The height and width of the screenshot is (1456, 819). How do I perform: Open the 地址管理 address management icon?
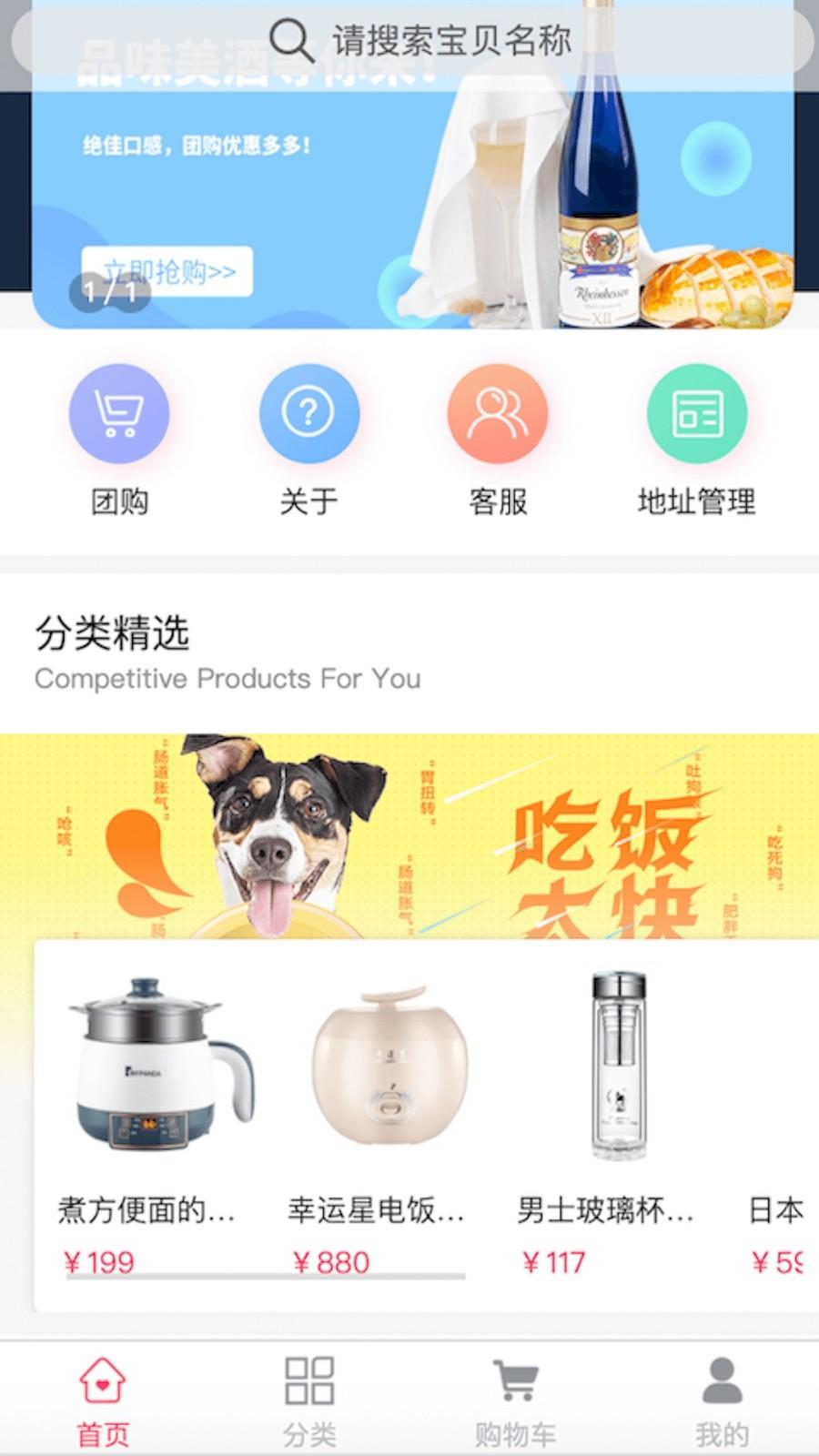(696, 412)
